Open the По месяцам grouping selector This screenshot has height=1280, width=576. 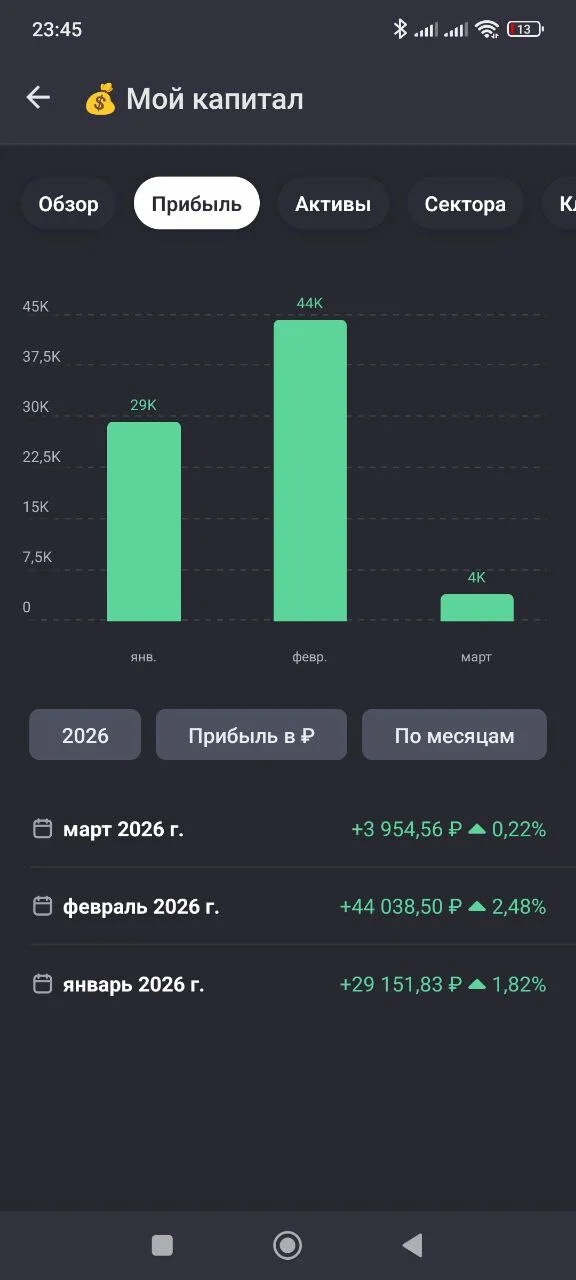[x=454, y=735]
